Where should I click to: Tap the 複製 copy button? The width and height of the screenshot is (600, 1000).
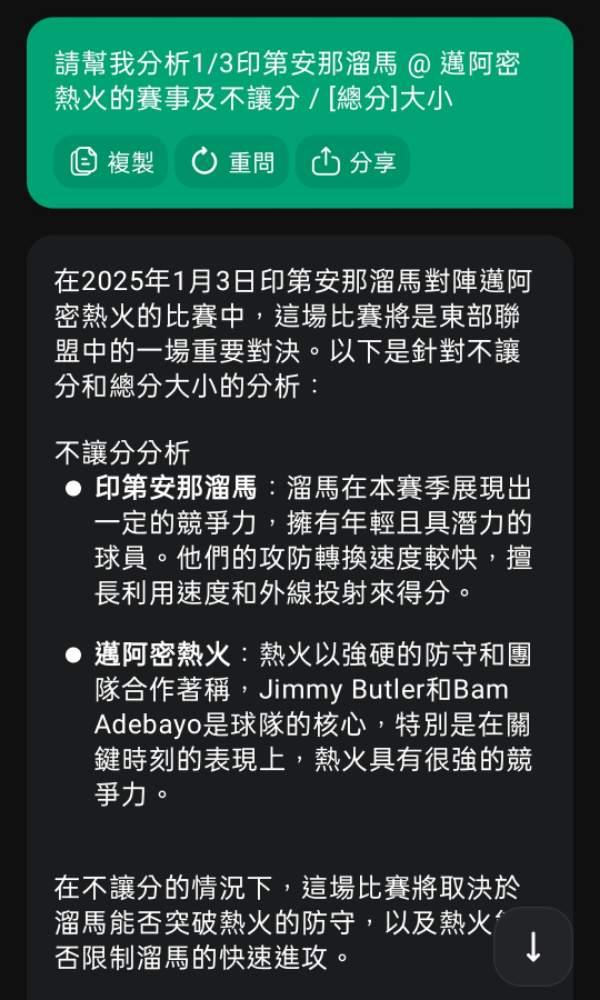110,161
